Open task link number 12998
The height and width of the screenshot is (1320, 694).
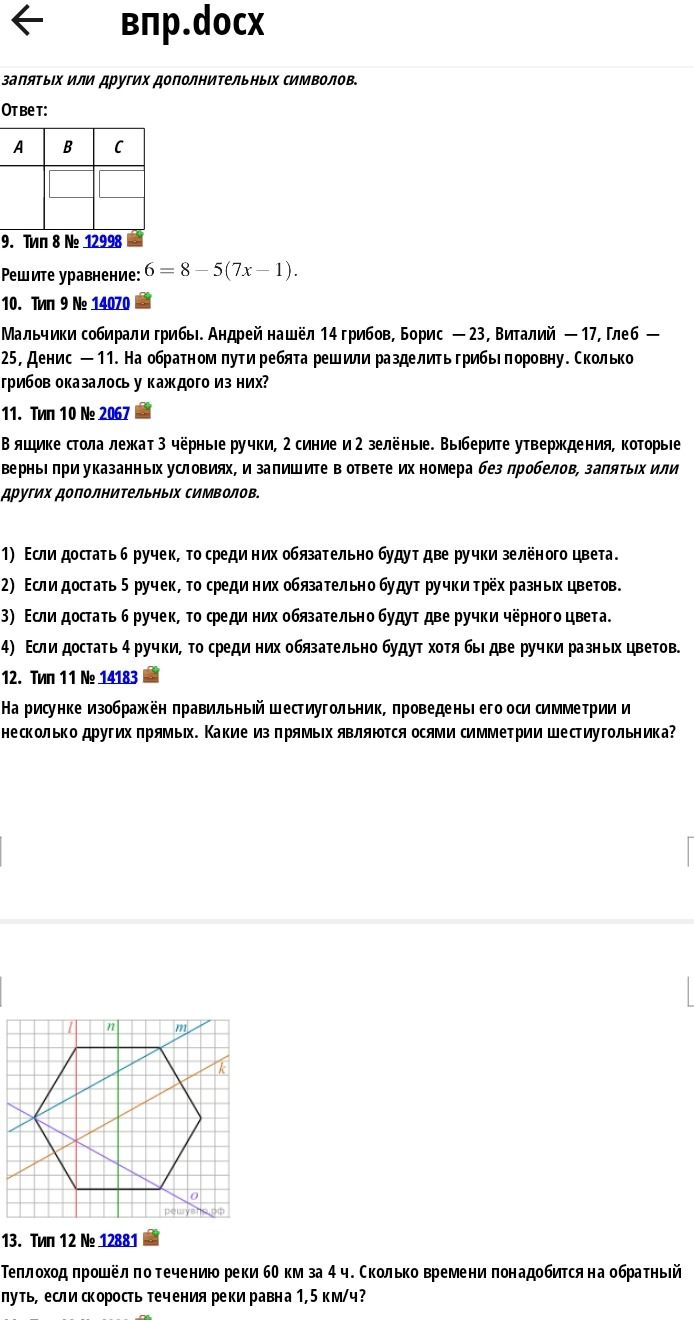103,241
